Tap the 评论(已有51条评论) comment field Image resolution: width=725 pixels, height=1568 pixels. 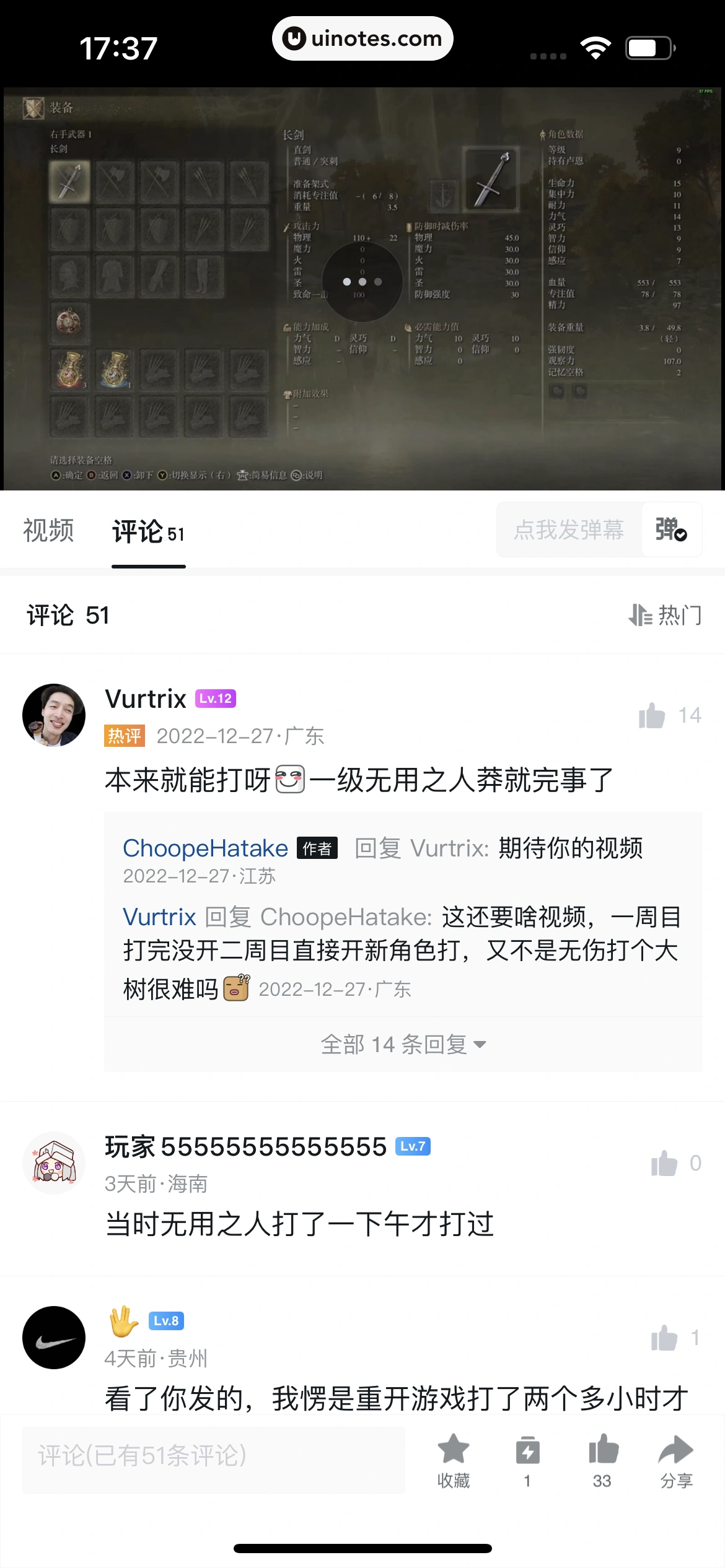(x=214, y=1456)
